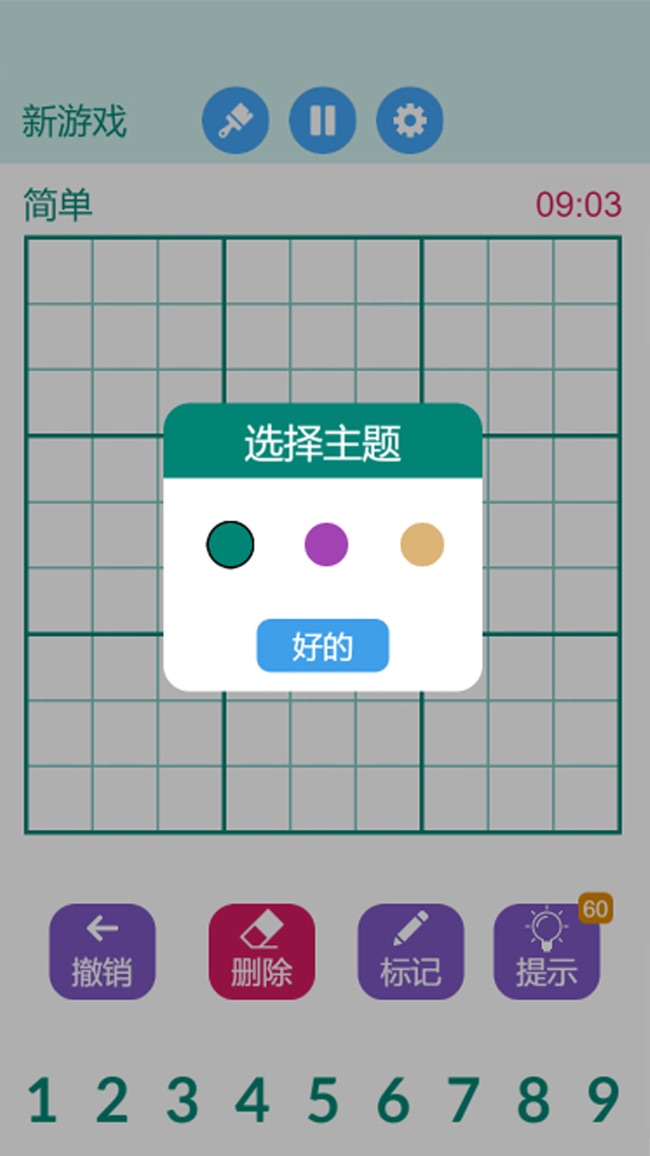Image resolution: width=650 pixels, height=1156 pixels.
Task: Pick the tan theme color
Action: (x=422, y=545)
